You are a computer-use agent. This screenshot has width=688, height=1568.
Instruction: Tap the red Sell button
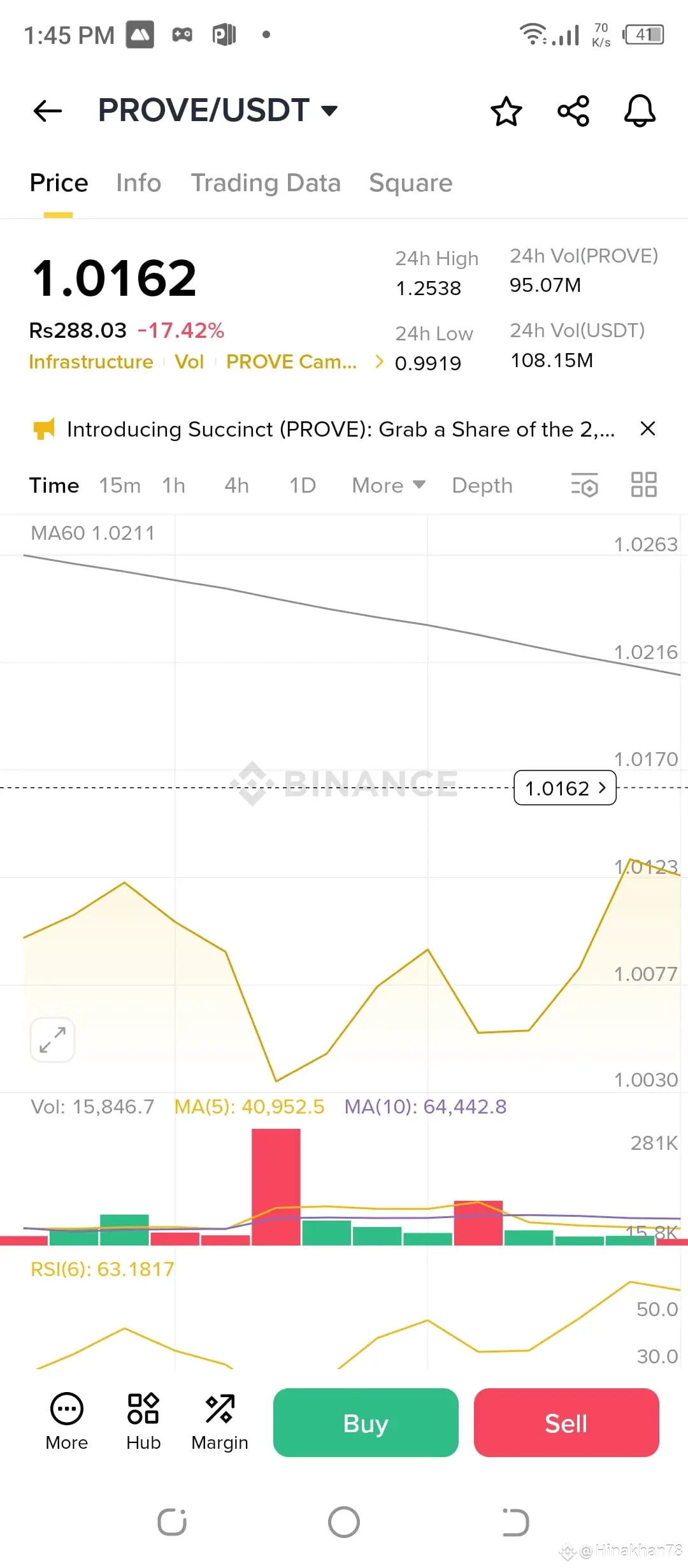pyautogui.click(x=566, y=1423)
